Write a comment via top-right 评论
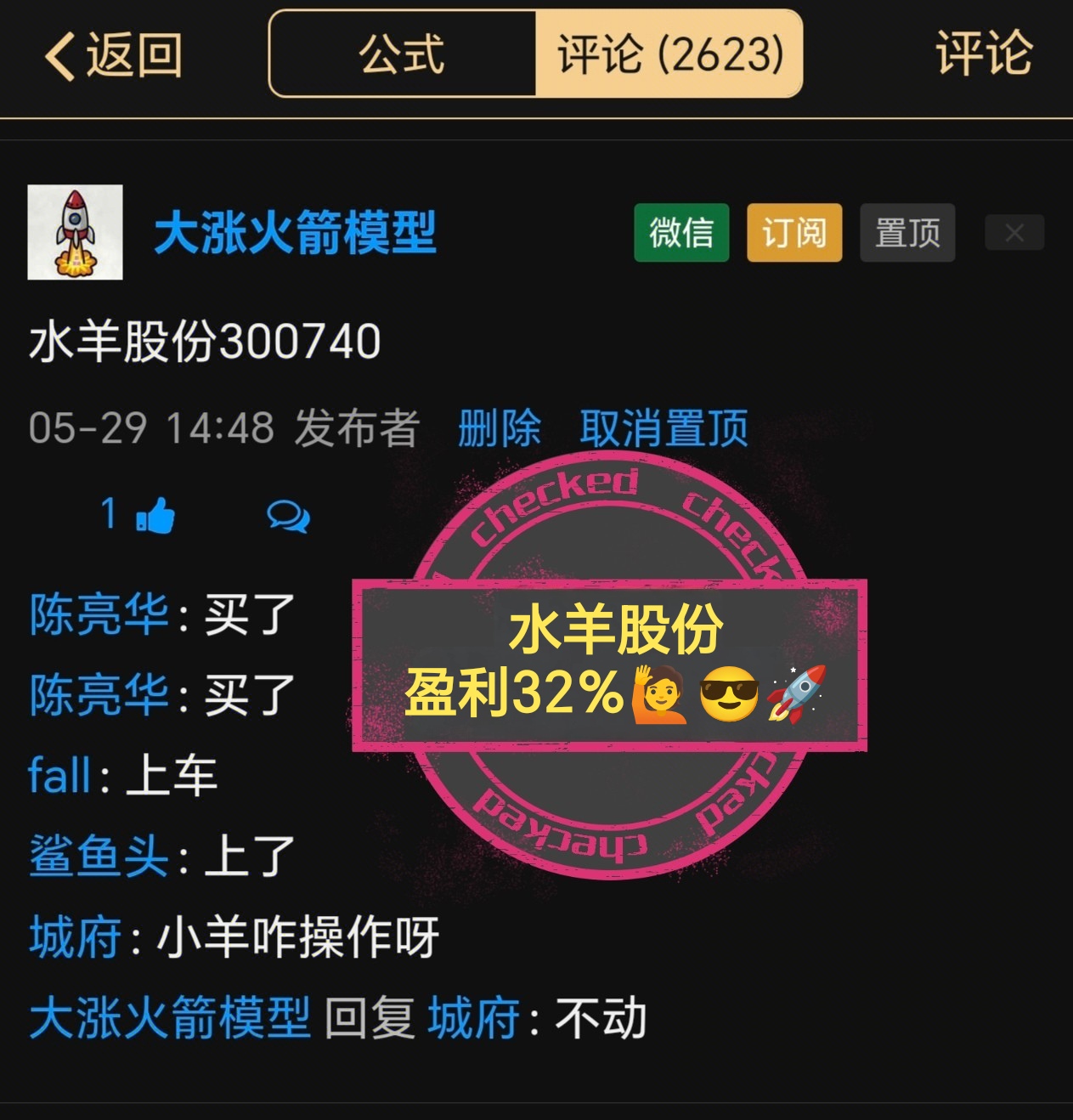 984,54
